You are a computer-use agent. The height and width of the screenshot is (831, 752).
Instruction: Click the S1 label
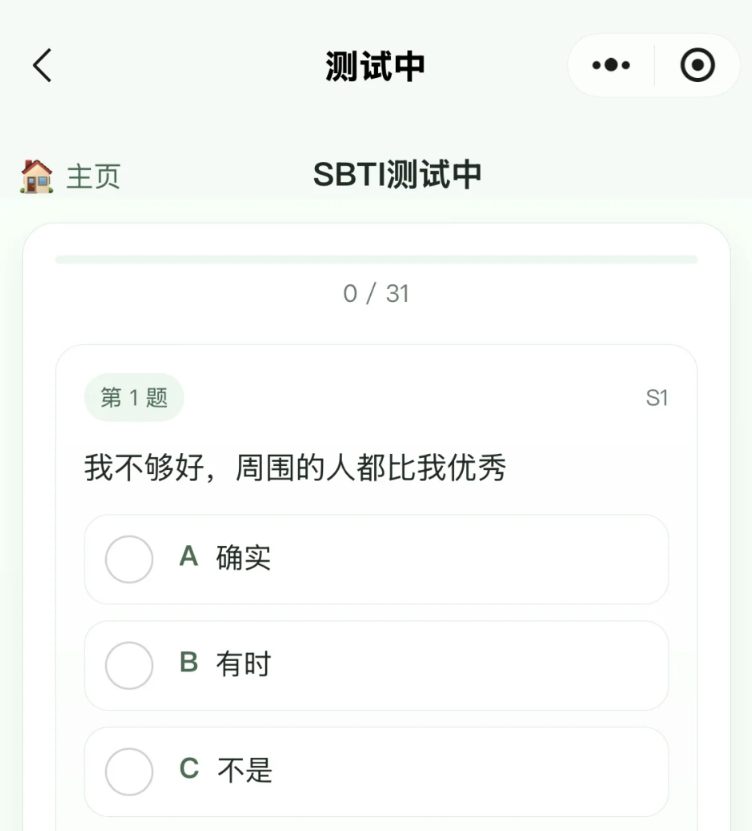tap(657, 397)
